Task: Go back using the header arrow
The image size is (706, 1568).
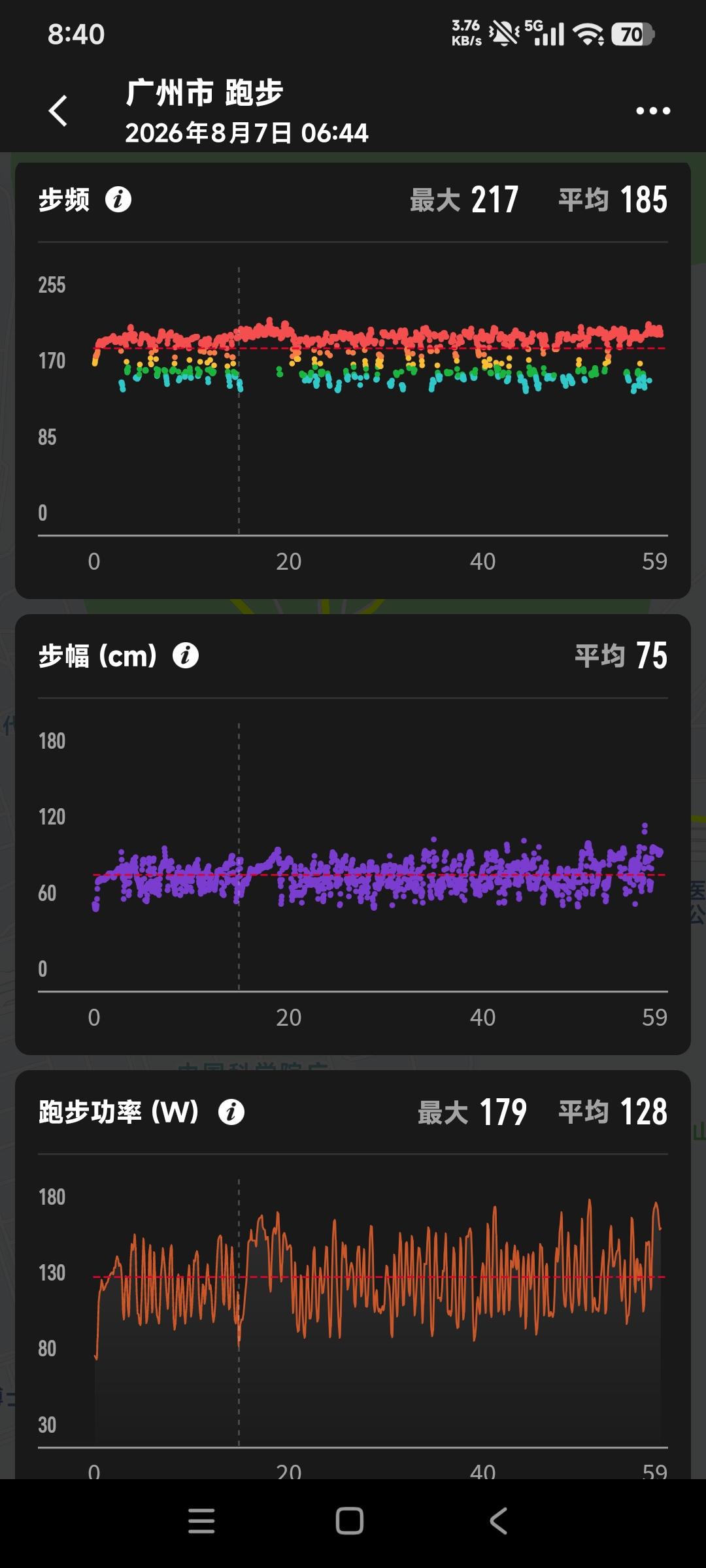Action: (x=58, y=110)
